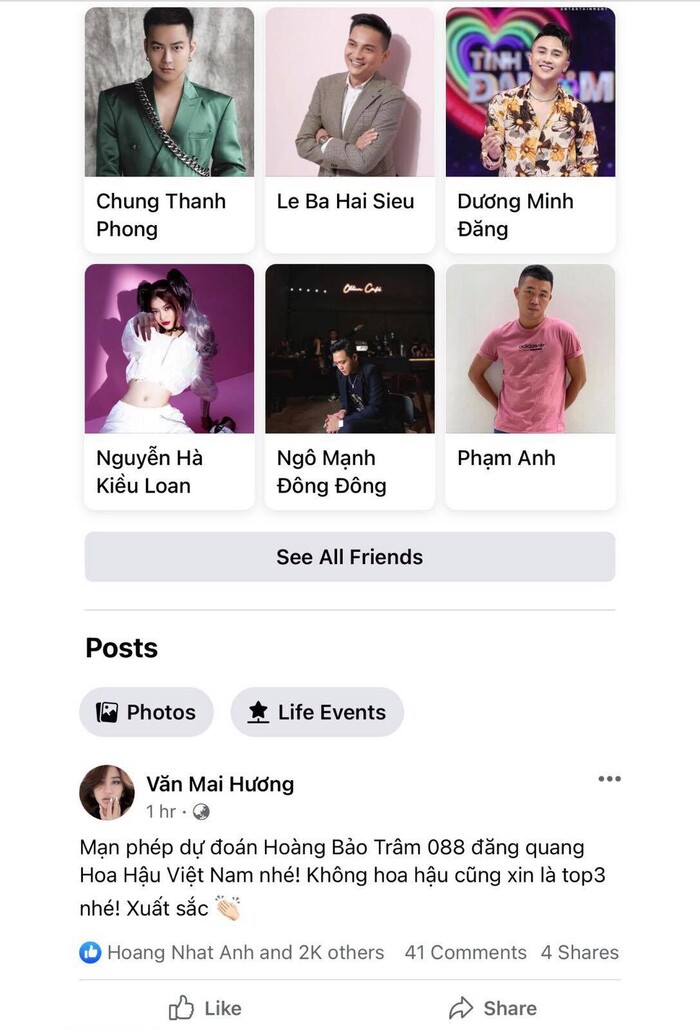The height and width of the screenshot is (1029, 700).
Task: Tap the Văn Mai Hương author name
Action: (x=220, y=784)
